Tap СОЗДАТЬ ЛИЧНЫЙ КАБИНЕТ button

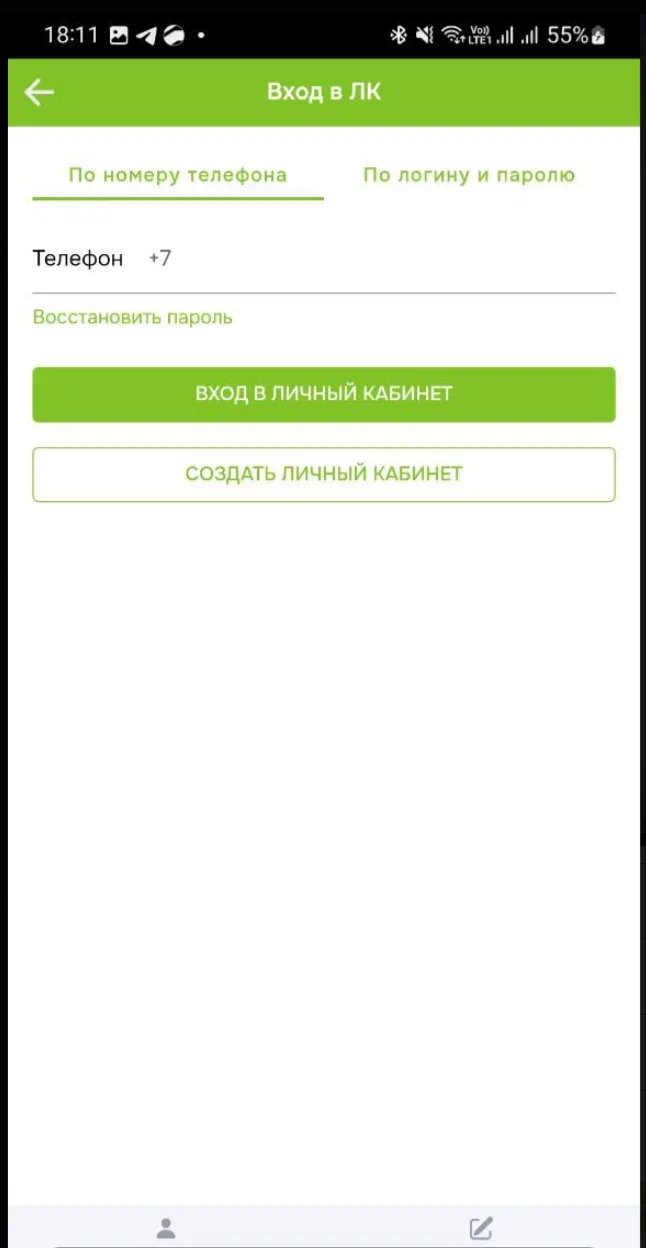[x=323, y=474]
